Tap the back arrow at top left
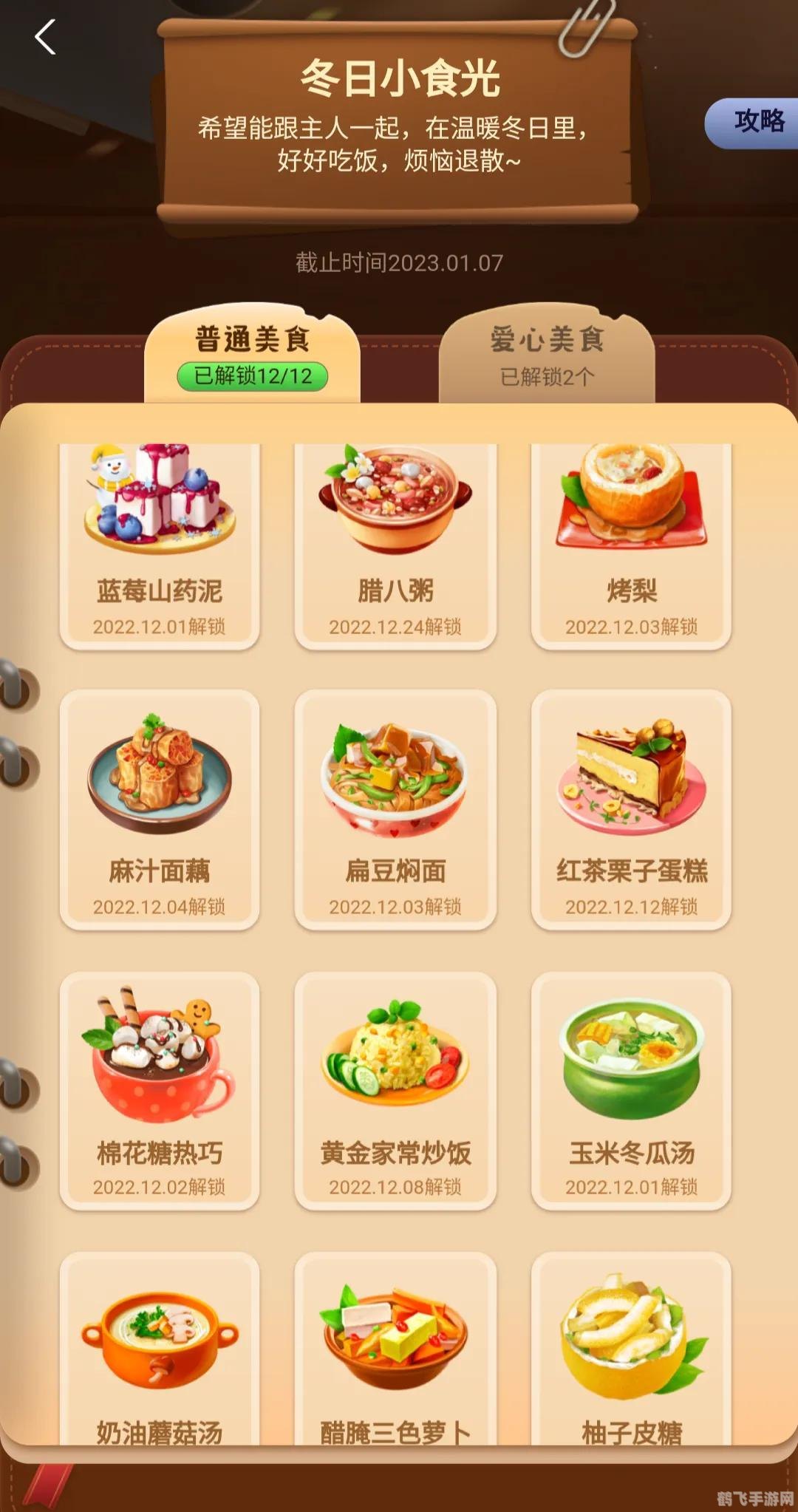This screenshot has width=798, height=1512. point(46,38)
